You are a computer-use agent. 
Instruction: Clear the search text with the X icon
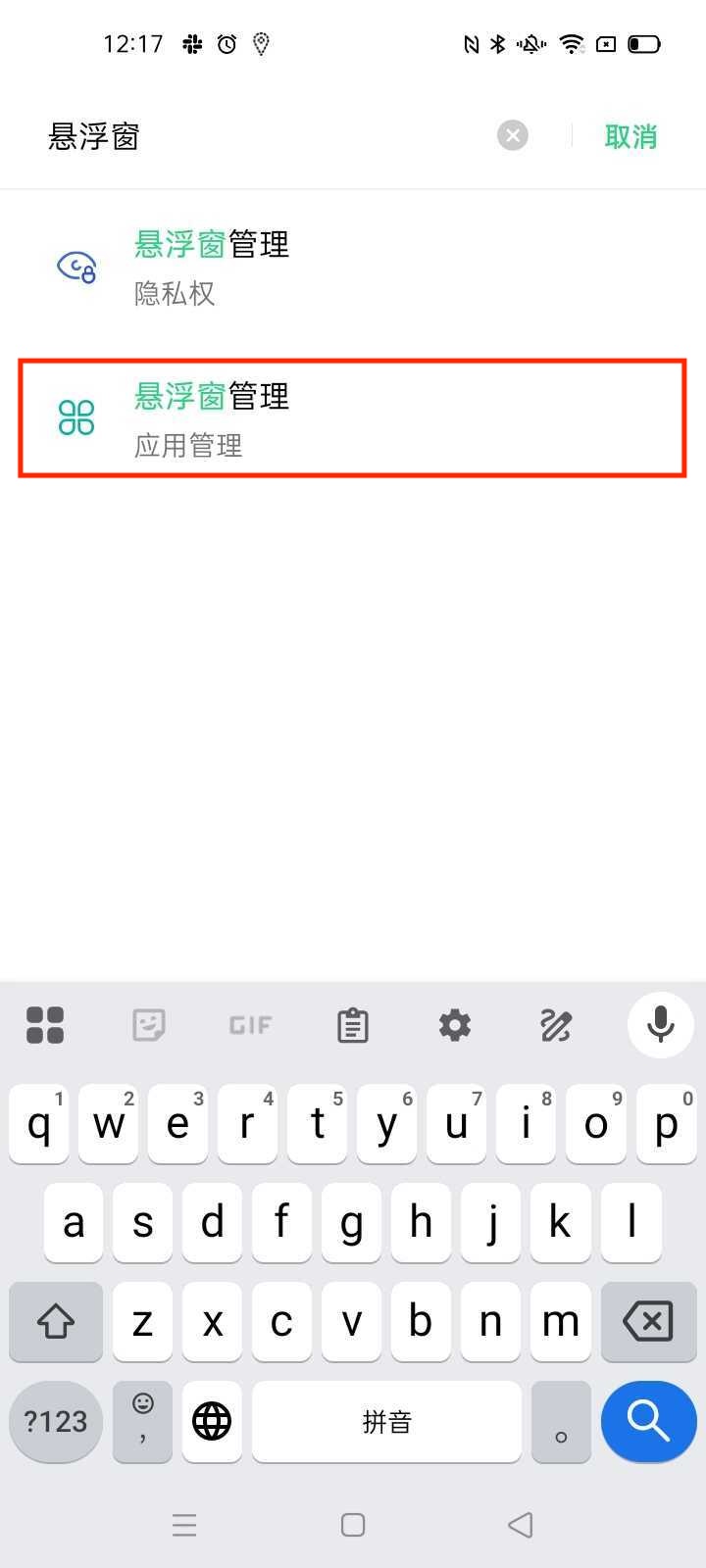point(512,135)
